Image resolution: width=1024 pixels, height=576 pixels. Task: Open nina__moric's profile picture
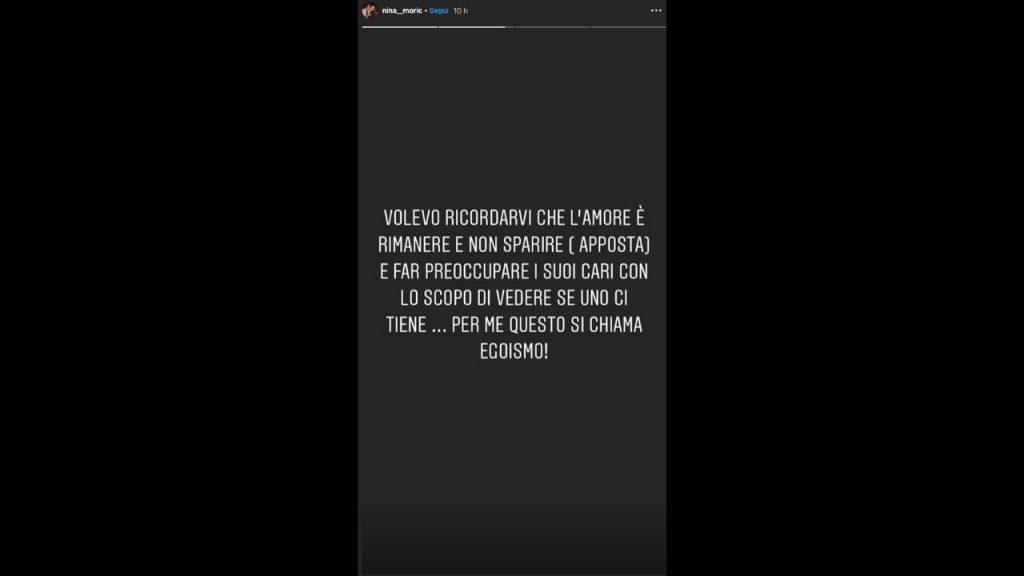368,10
